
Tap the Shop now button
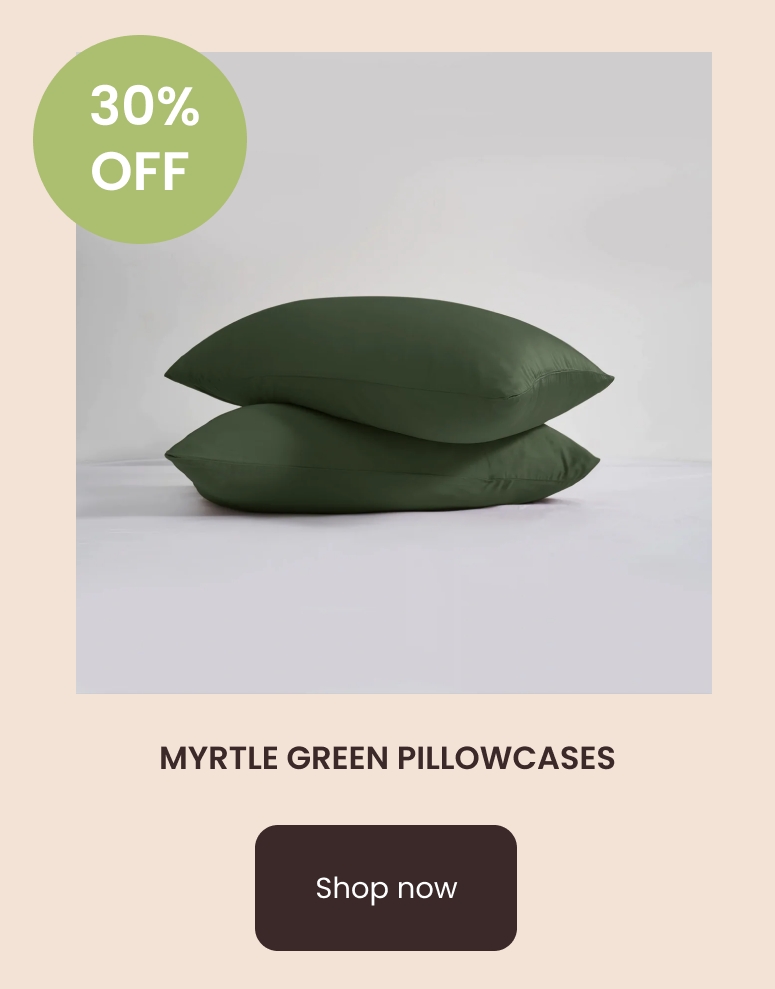(386, 887)
